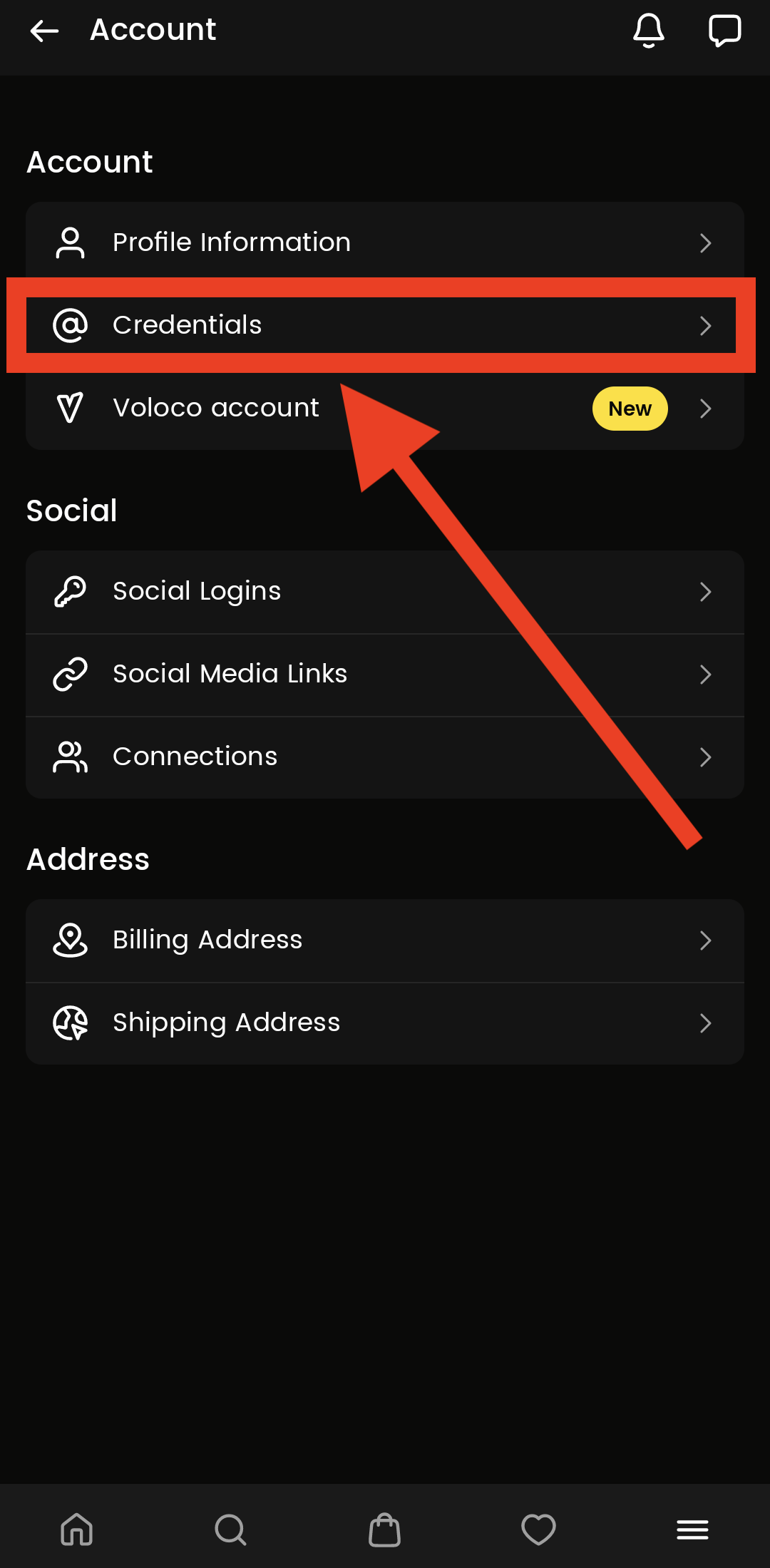Open Profile Information settings
770x1568 pixels.
(384, 242)
